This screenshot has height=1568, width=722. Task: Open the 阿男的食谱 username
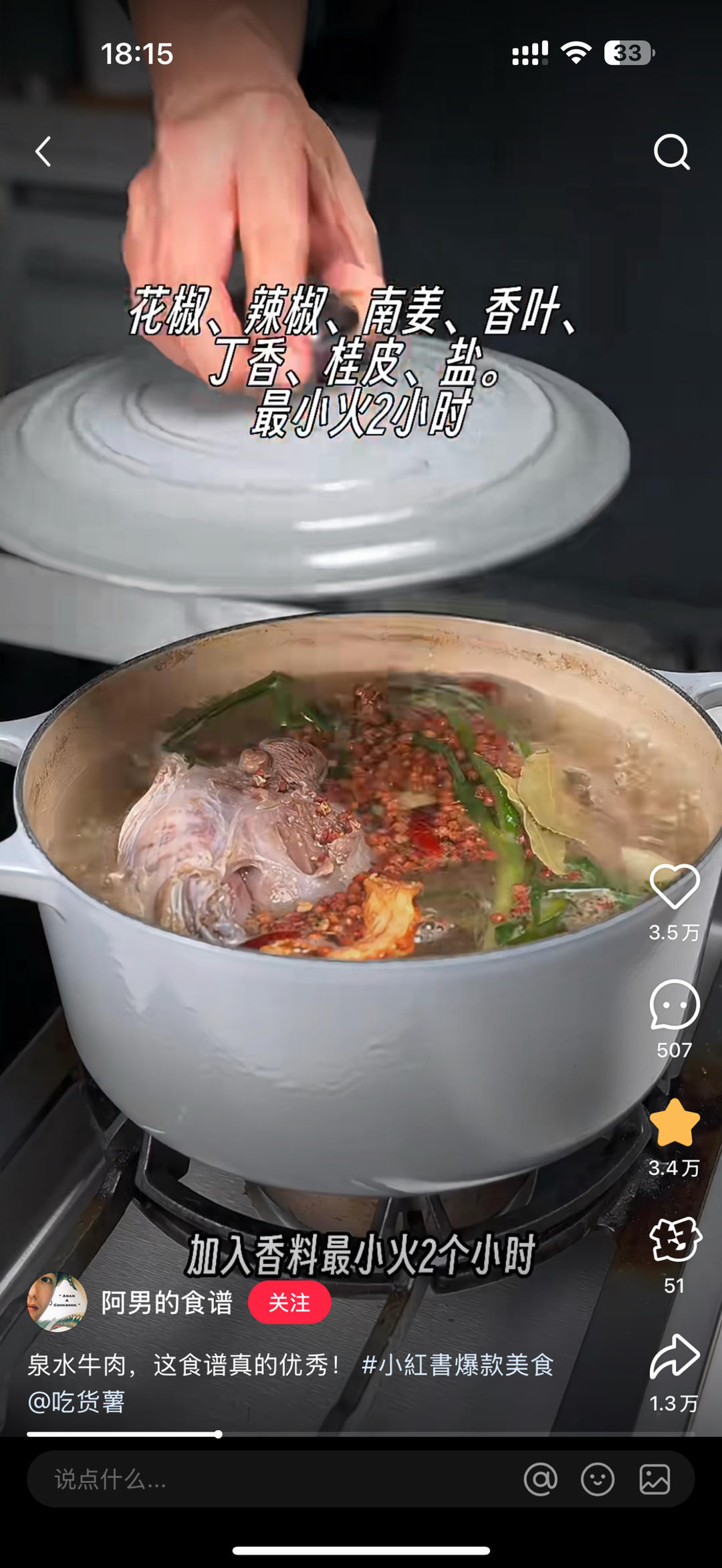pyautogui.click(x=167, y=1303)
